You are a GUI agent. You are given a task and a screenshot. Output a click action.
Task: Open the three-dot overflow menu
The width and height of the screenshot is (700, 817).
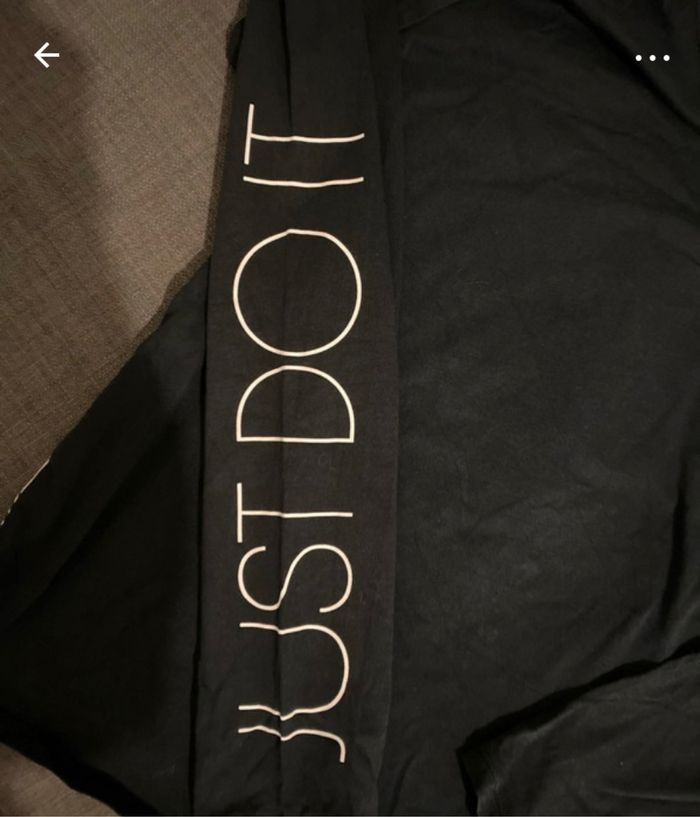pos(652,58)
